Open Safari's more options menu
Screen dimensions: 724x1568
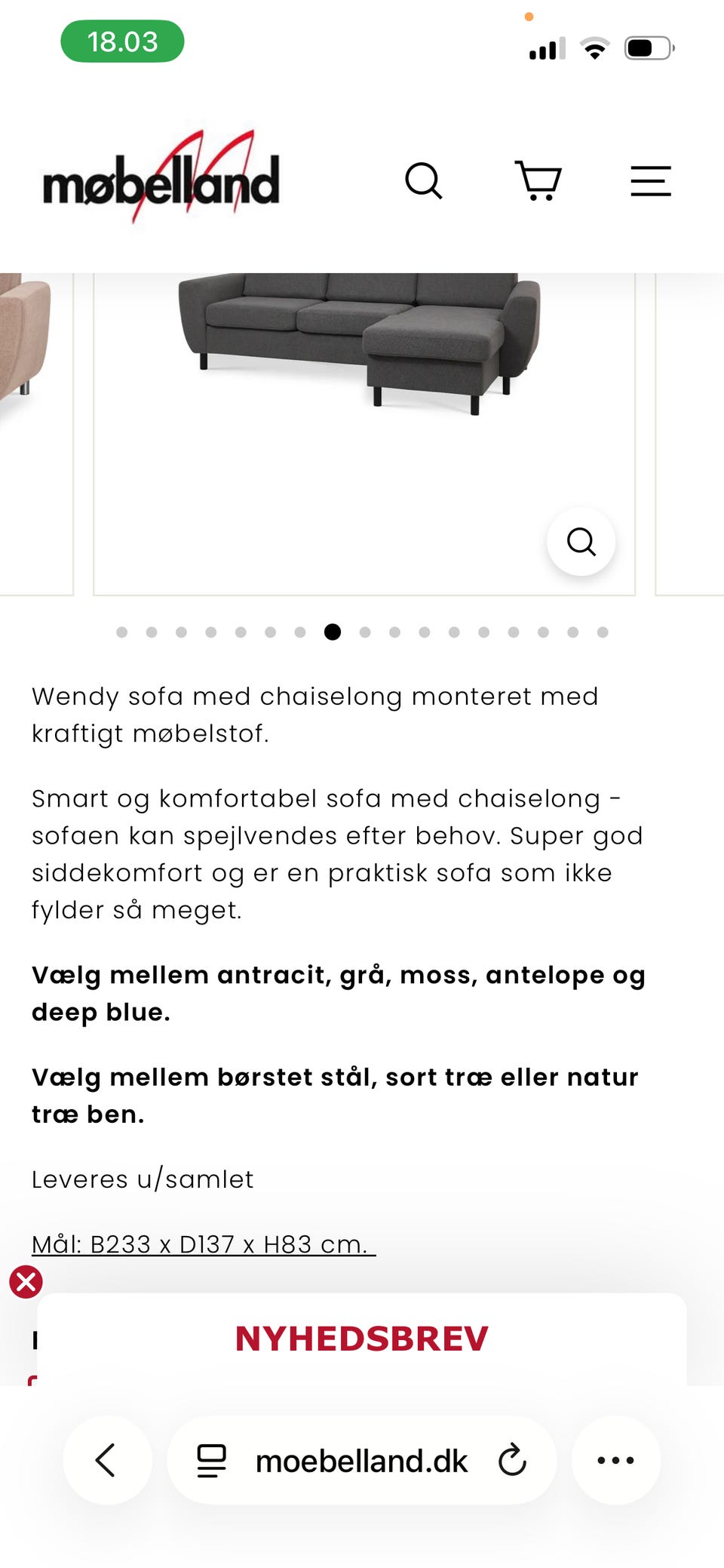point(616,1459)
